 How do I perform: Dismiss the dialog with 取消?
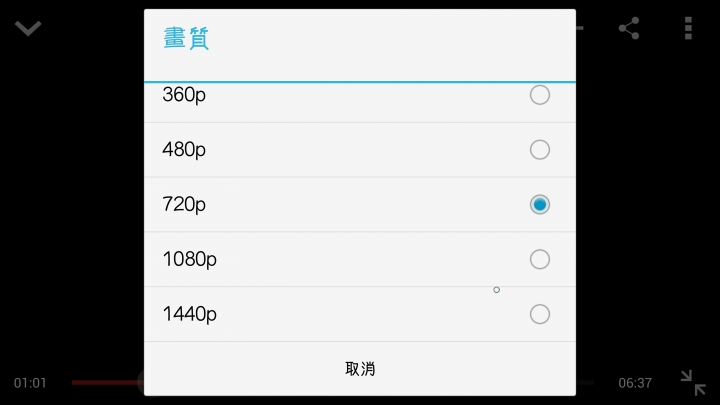(359, 369)
